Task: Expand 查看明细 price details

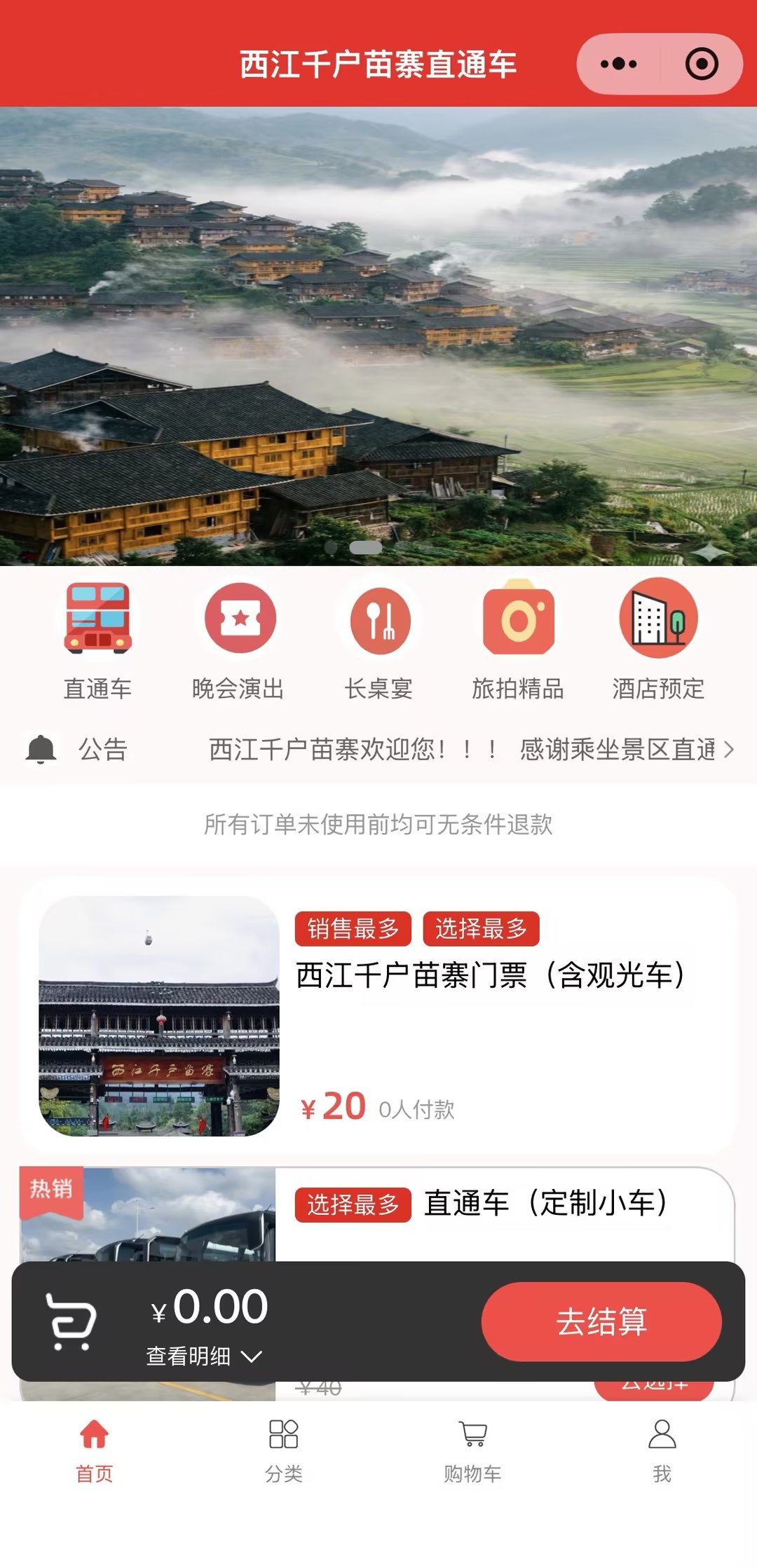Action: point(203,1356)
